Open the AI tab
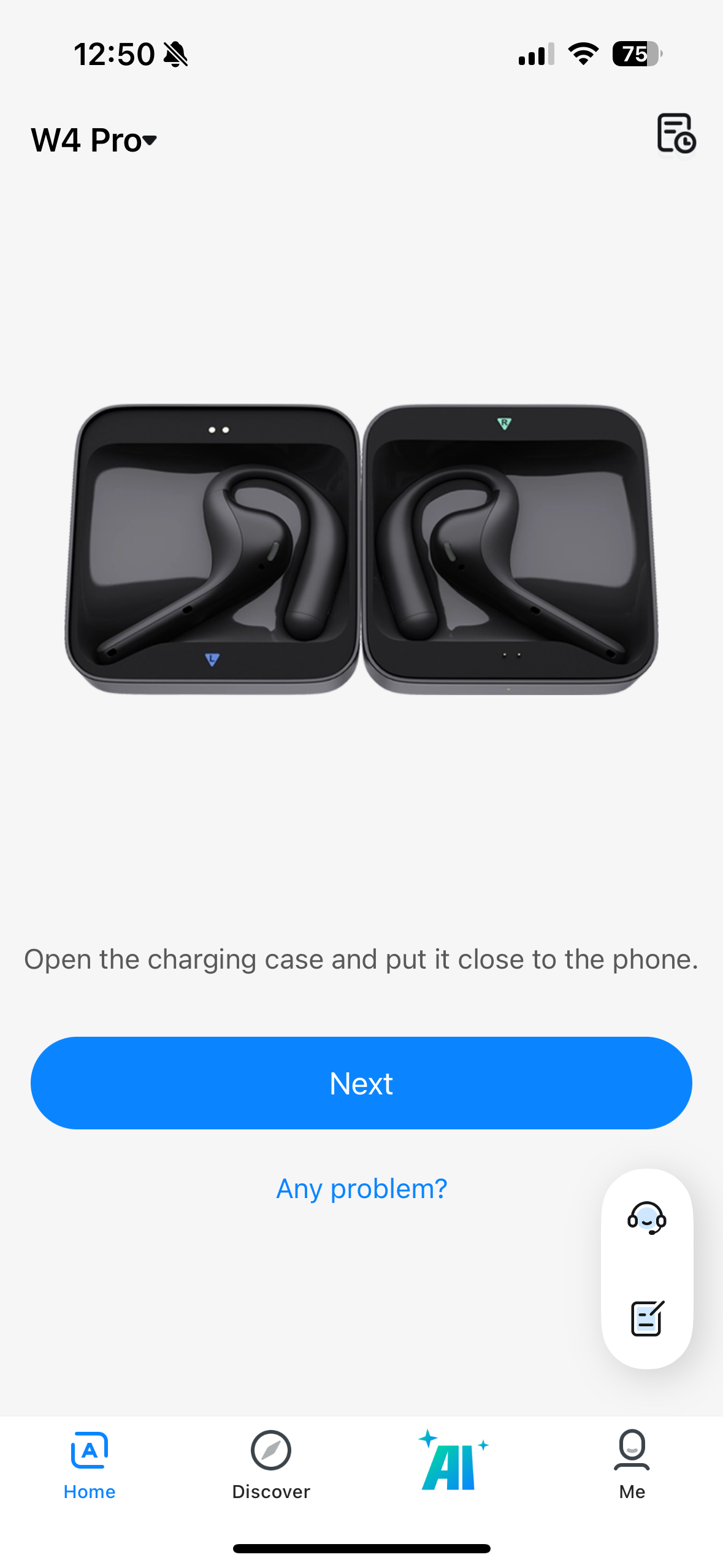The height and width of the screenshot is (1568, 723). (453, 1460)
